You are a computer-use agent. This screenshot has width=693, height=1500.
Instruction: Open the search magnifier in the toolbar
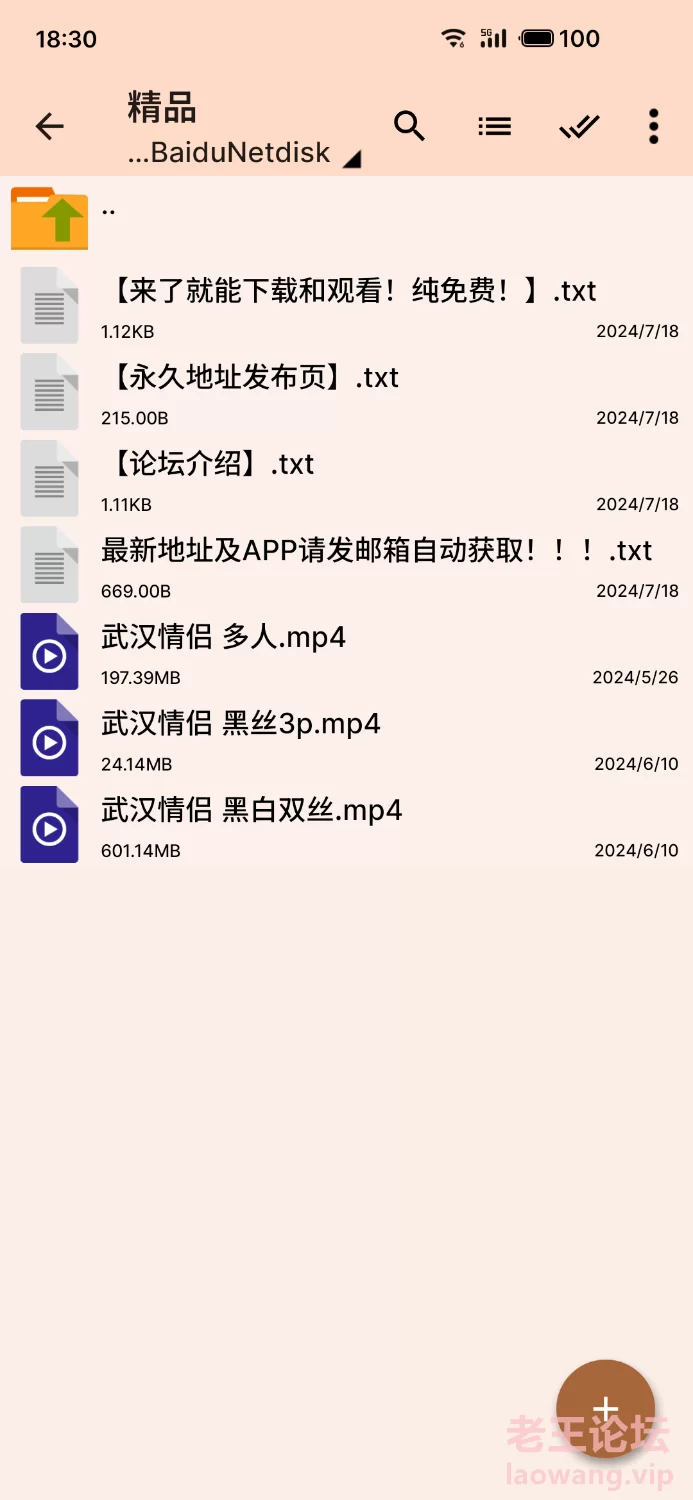point(409,126)
